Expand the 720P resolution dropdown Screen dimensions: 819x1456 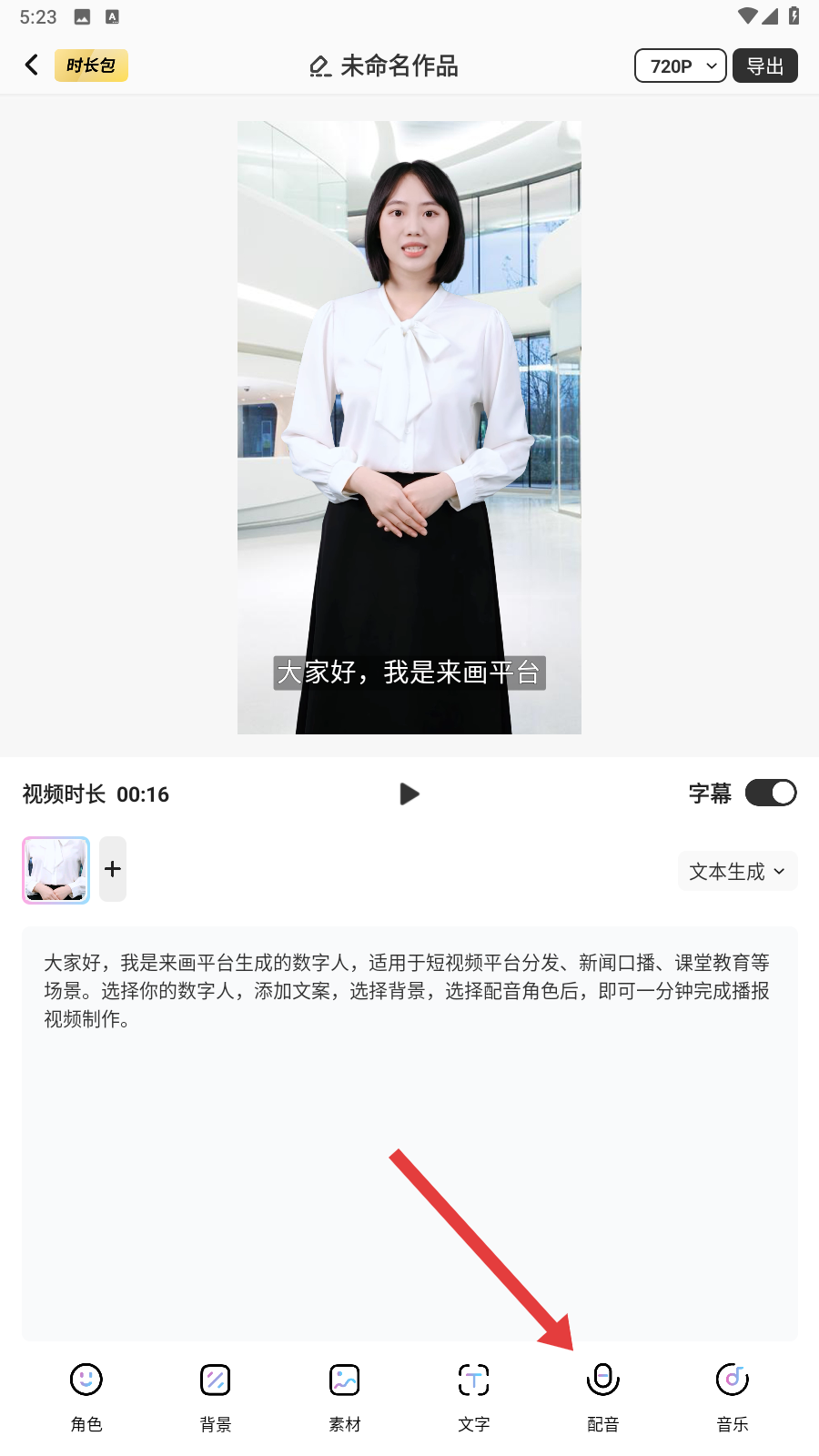click(x=680, y=66)
